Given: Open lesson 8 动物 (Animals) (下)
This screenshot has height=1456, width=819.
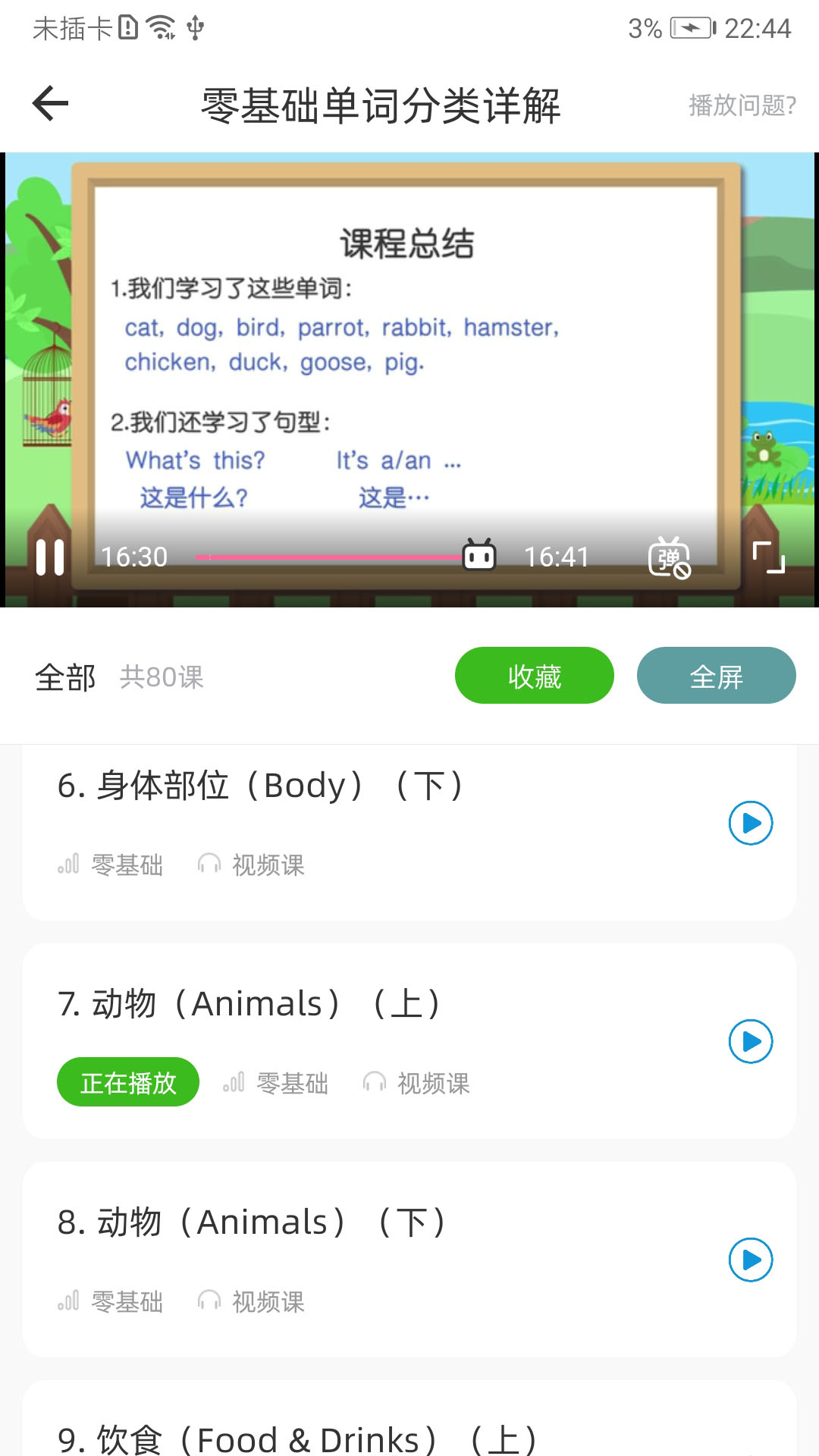Looking at the screenshot, I should point(409,1260).
